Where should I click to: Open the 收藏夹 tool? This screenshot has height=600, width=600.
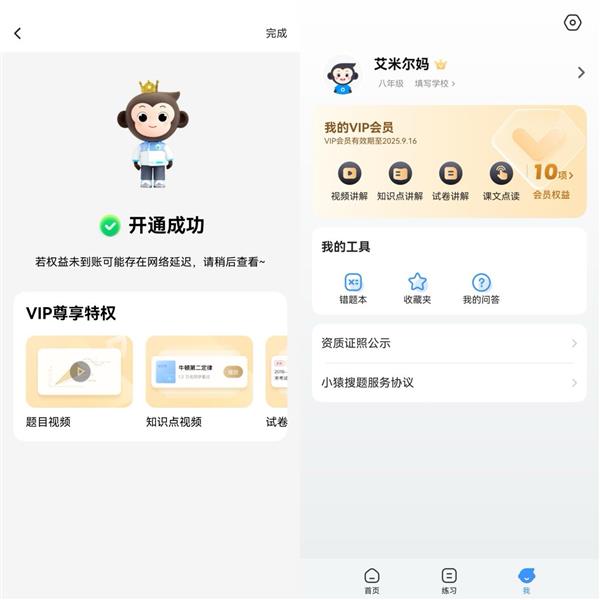click(417, 288)
